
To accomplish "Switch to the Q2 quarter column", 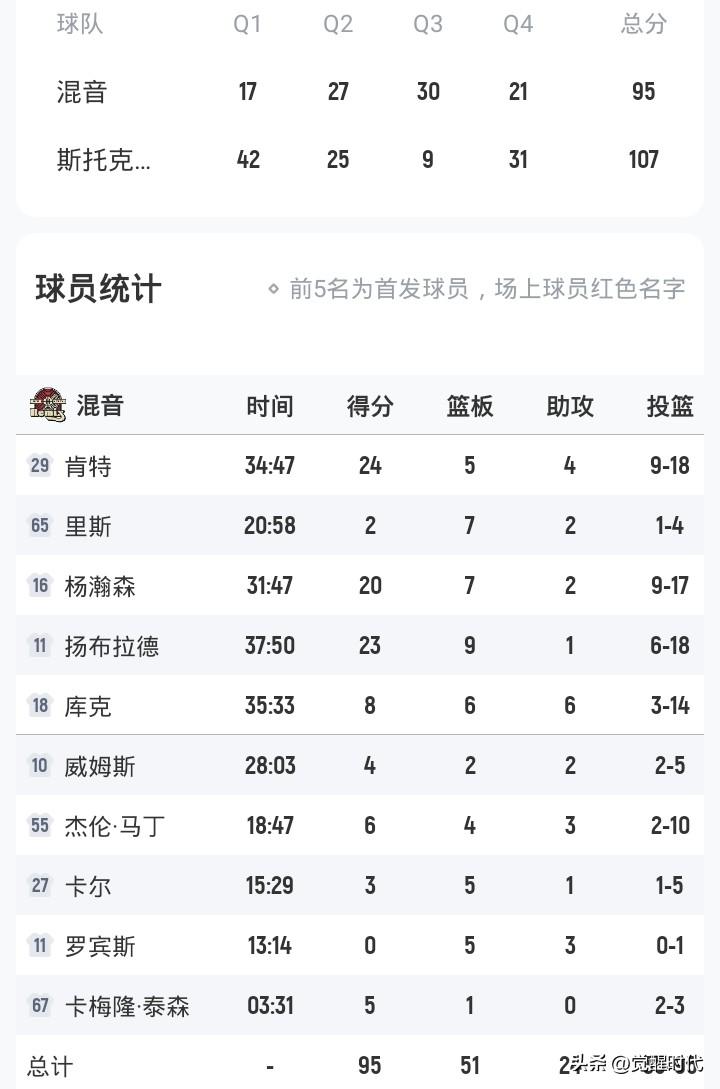I will tap(338, 24).
